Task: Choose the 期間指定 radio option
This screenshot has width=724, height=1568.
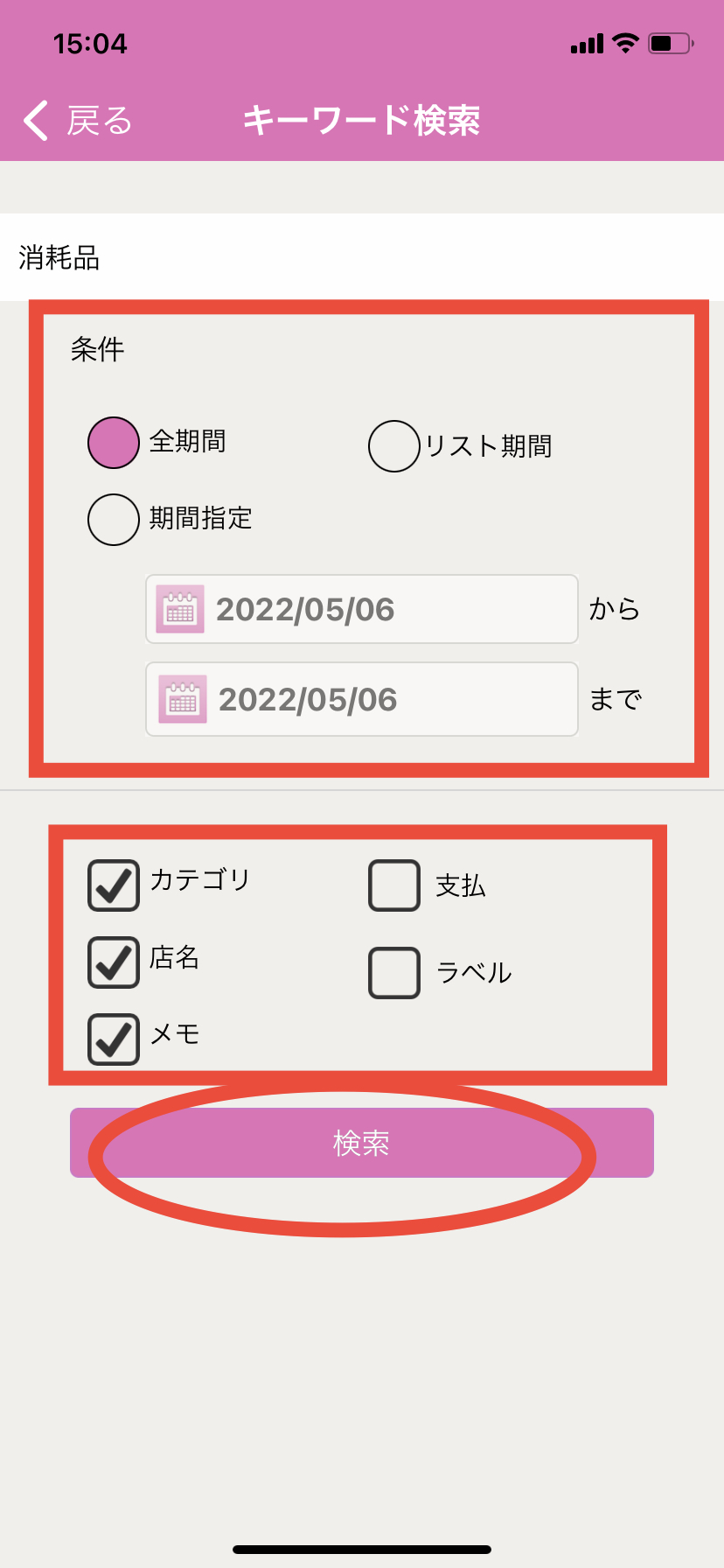Action: 114,520
